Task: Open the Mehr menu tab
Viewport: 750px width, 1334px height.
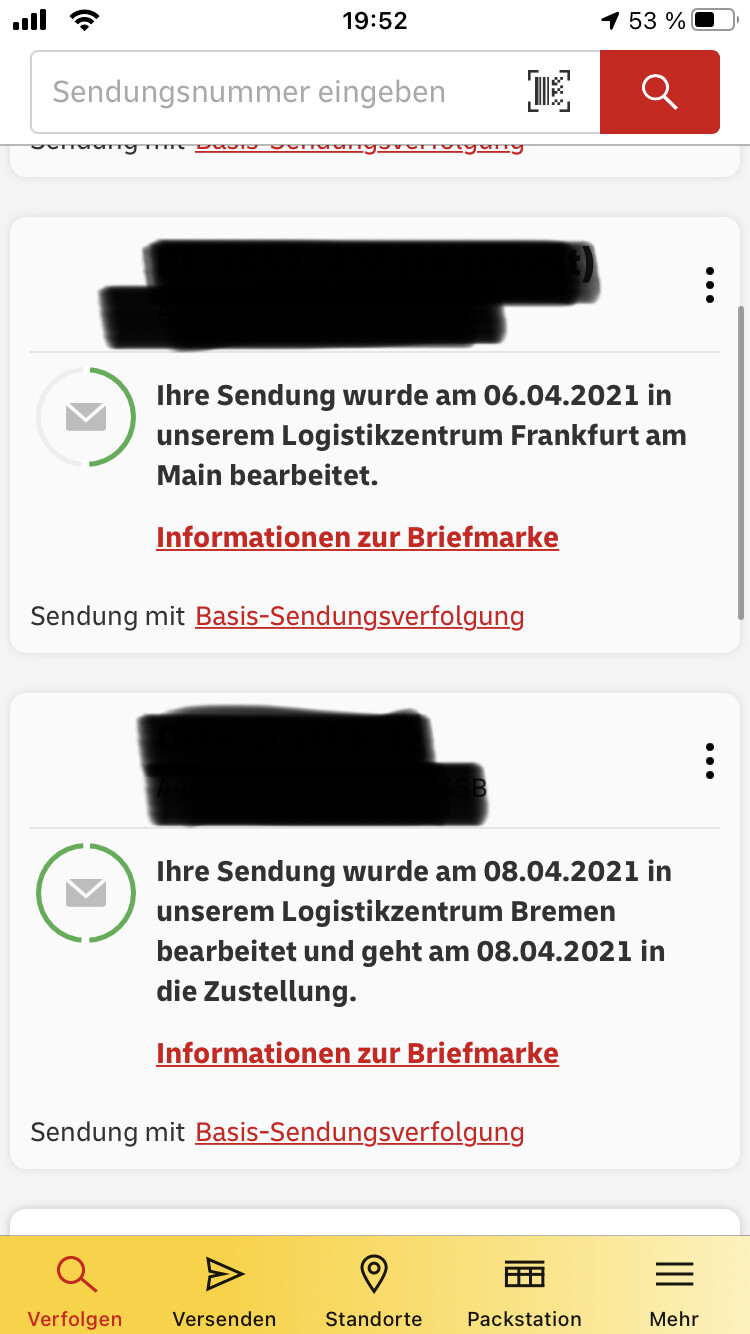Action: [674, 1290]
